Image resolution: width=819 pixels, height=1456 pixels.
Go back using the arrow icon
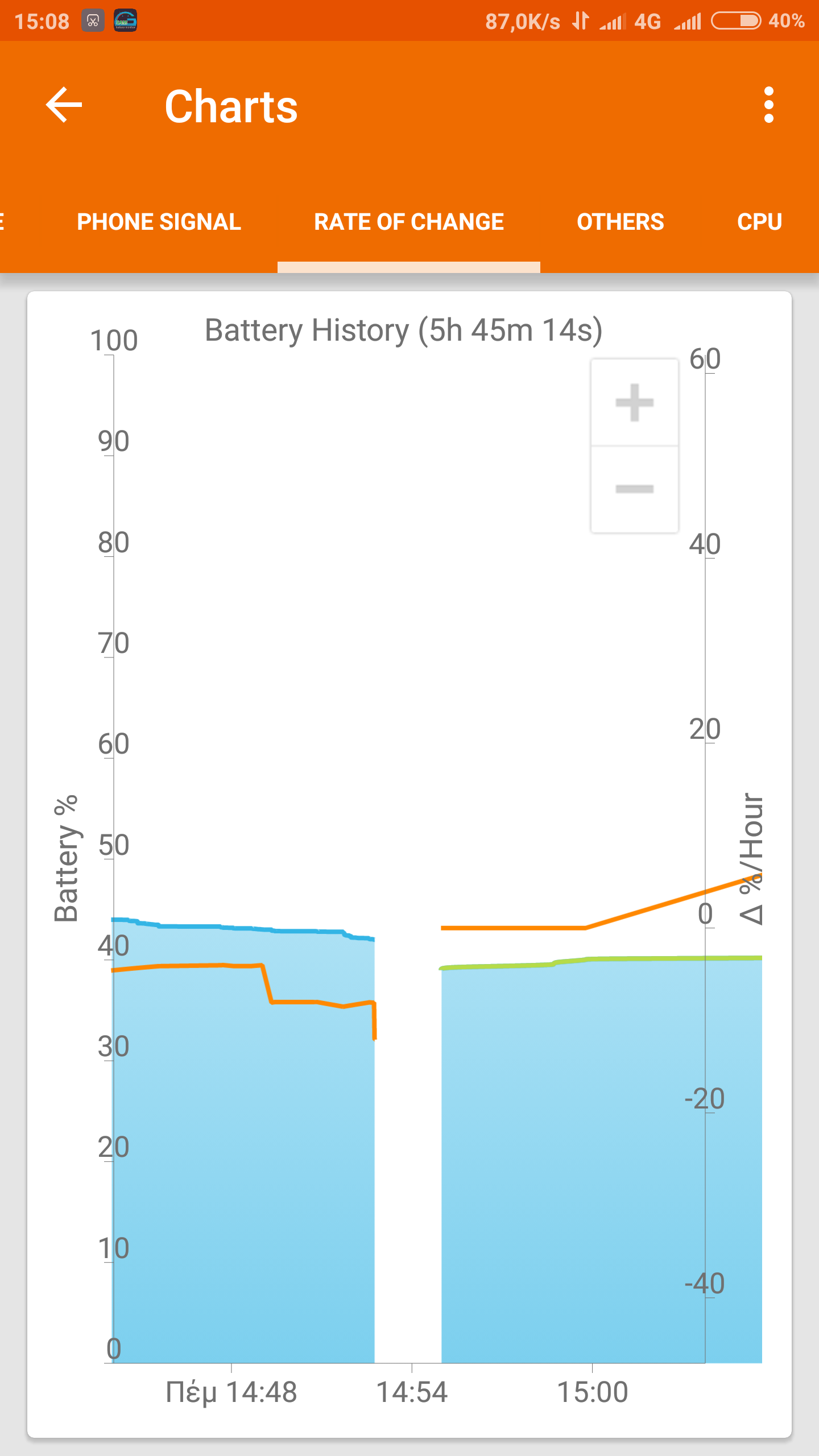coord(64,105)
